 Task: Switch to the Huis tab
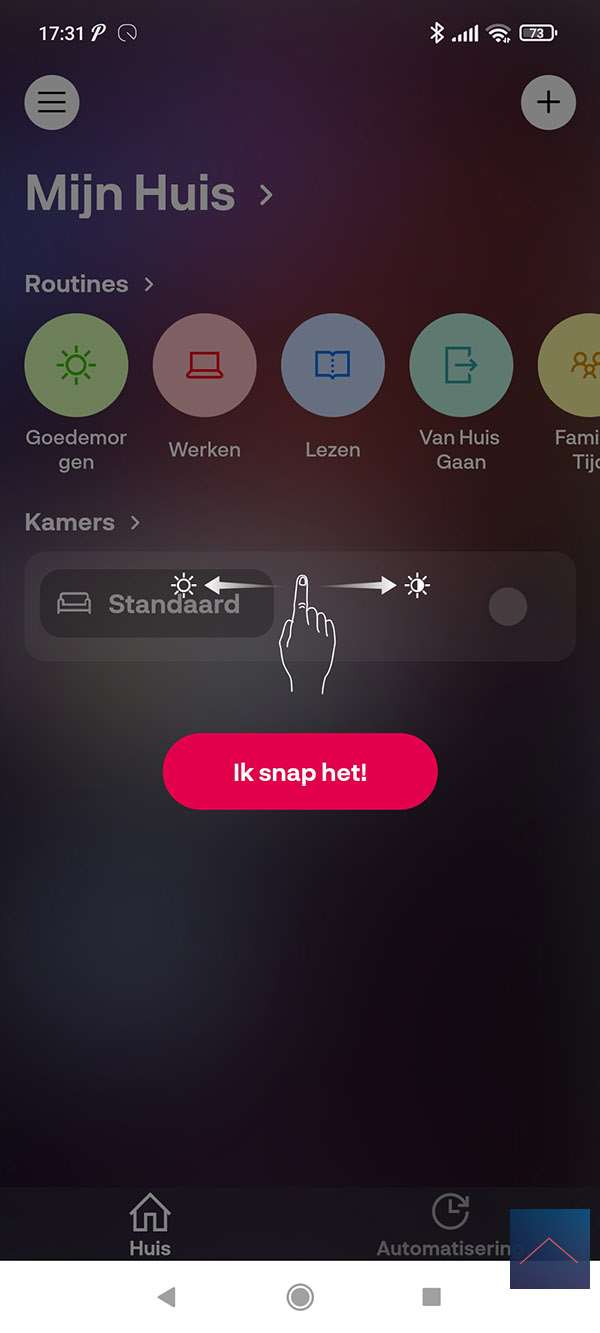pos(150,1224)
